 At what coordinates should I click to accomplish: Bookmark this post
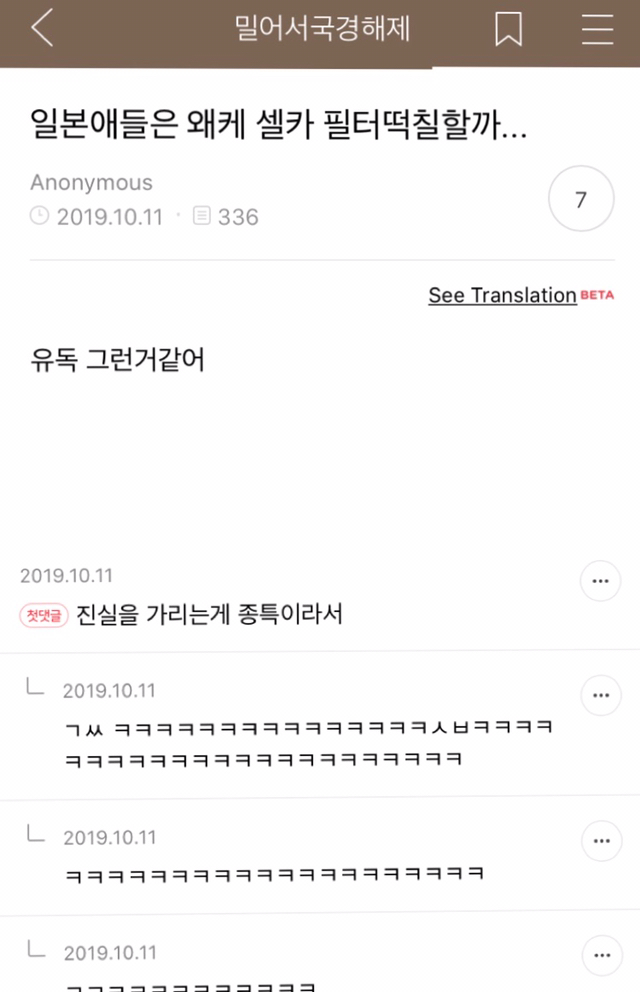[508, 31]
